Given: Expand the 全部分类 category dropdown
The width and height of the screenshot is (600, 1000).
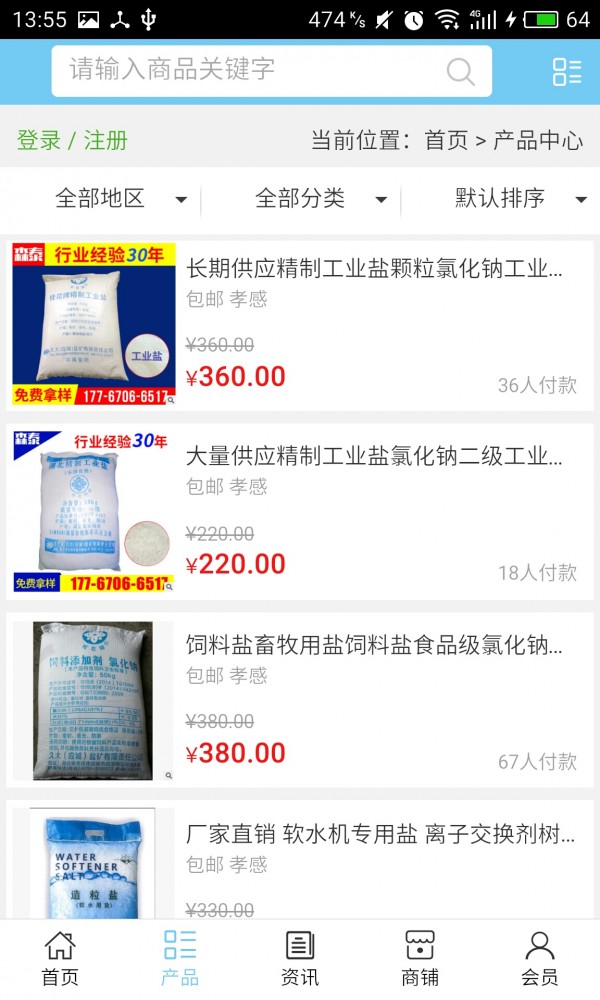Looking at the screenshot, I should (x=320, y=199).
